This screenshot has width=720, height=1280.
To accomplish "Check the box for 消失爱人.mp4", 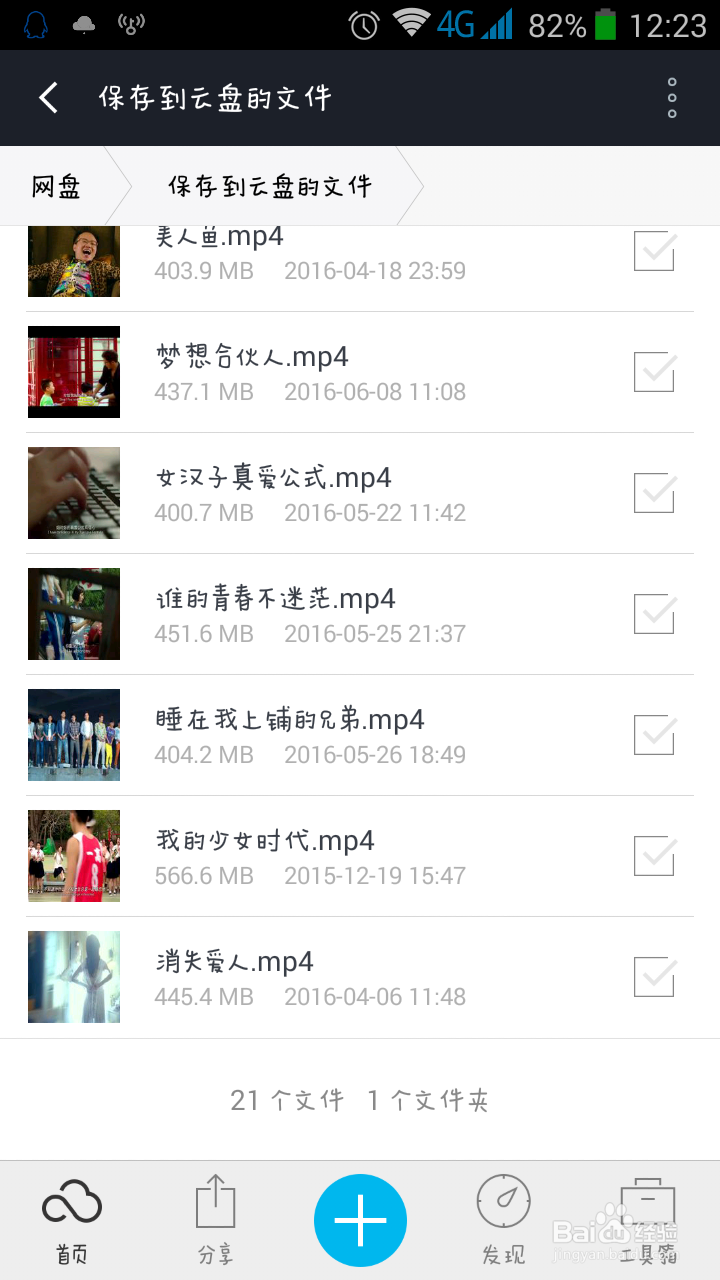I will click(655, 977).
